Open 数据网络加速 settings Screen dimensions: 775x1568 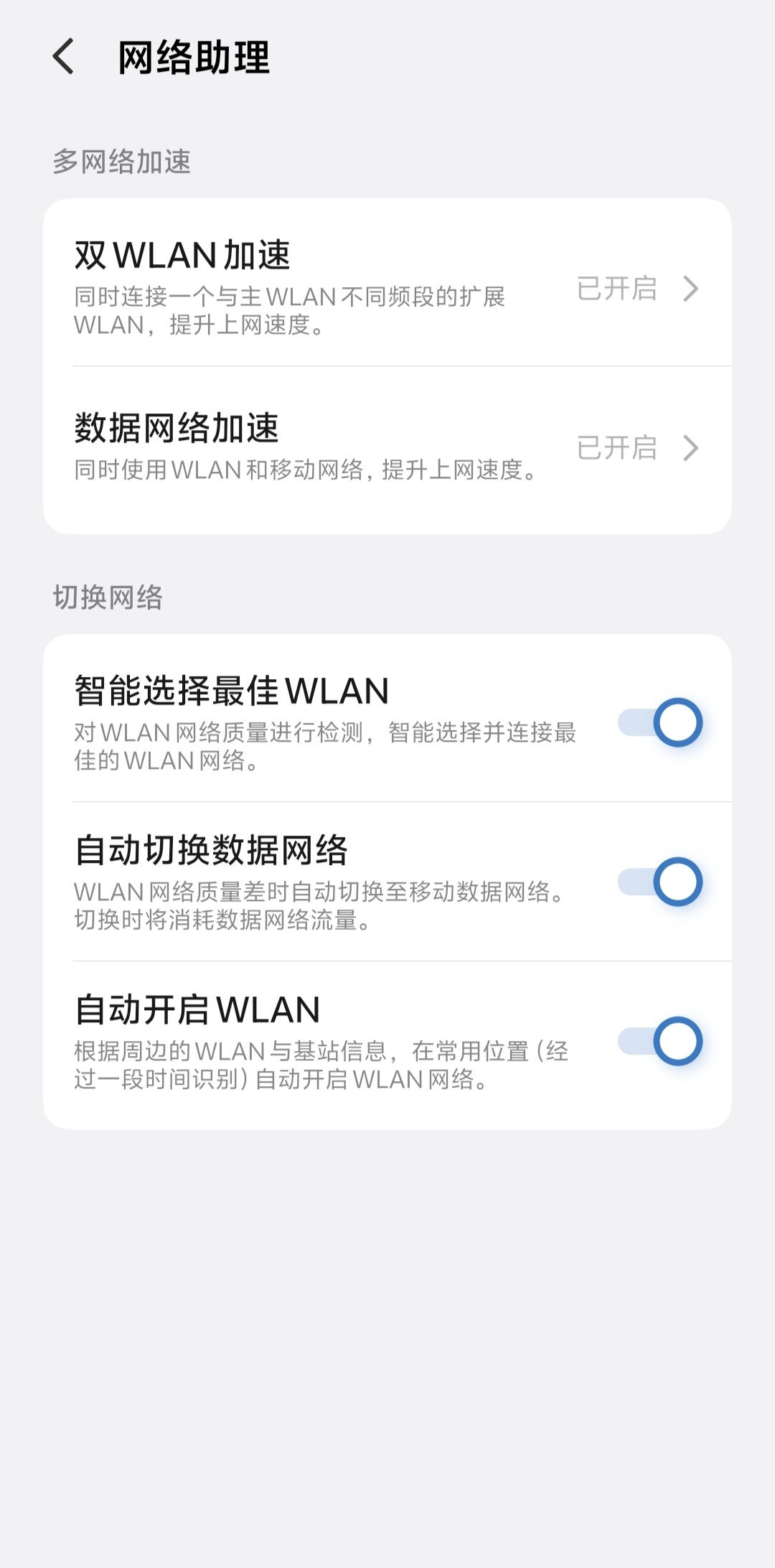(387, 447)
